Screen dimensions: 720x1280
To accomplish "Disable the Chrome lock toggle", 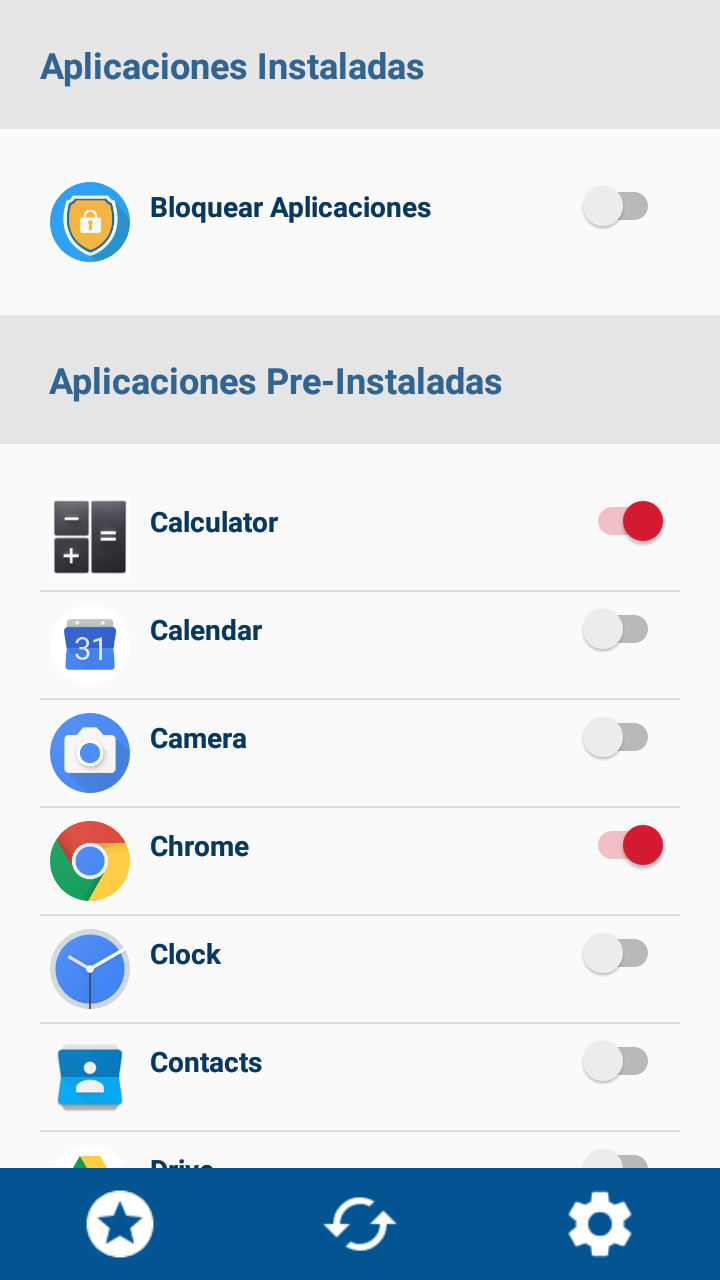I will click(629, 845).
